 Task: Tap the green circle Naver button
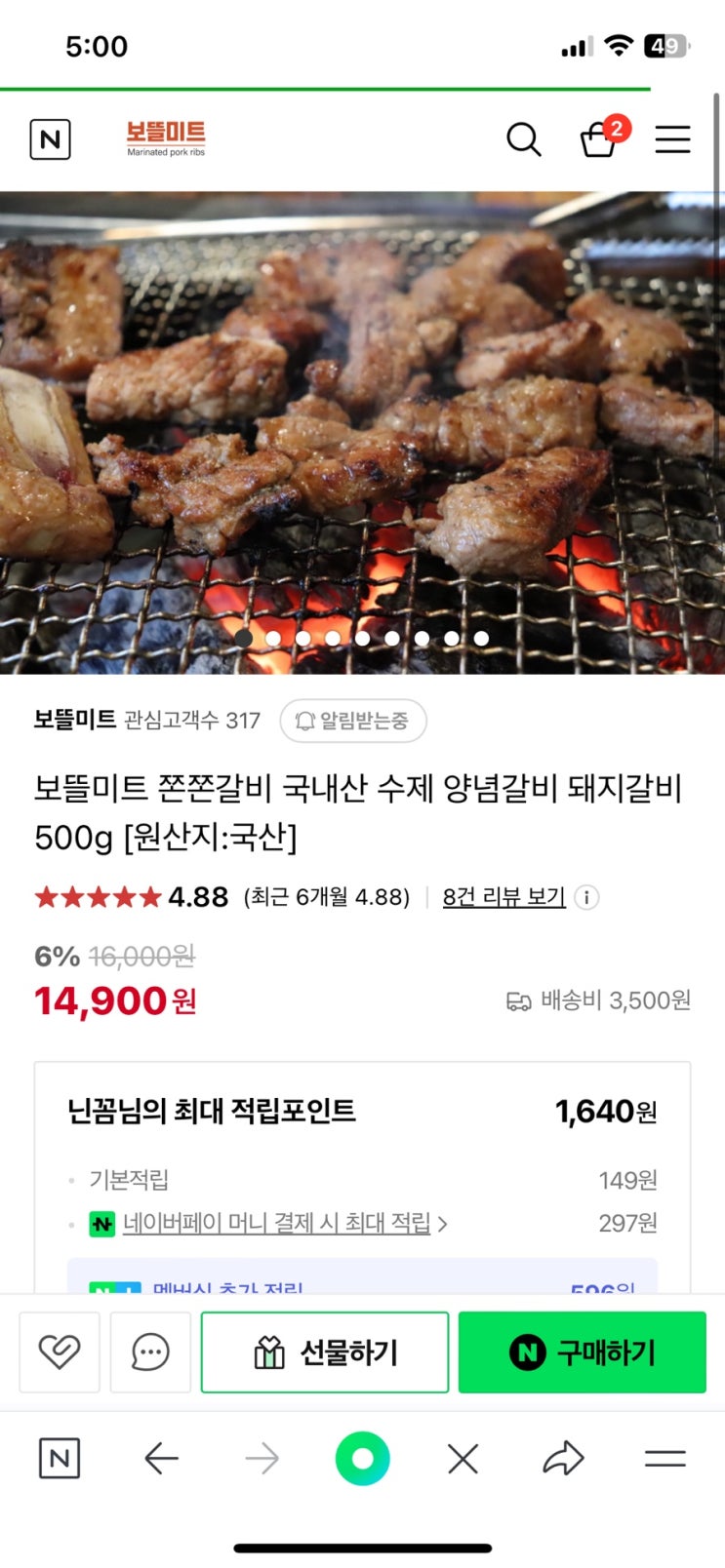pyautogui.click(x=362, y=1459)
